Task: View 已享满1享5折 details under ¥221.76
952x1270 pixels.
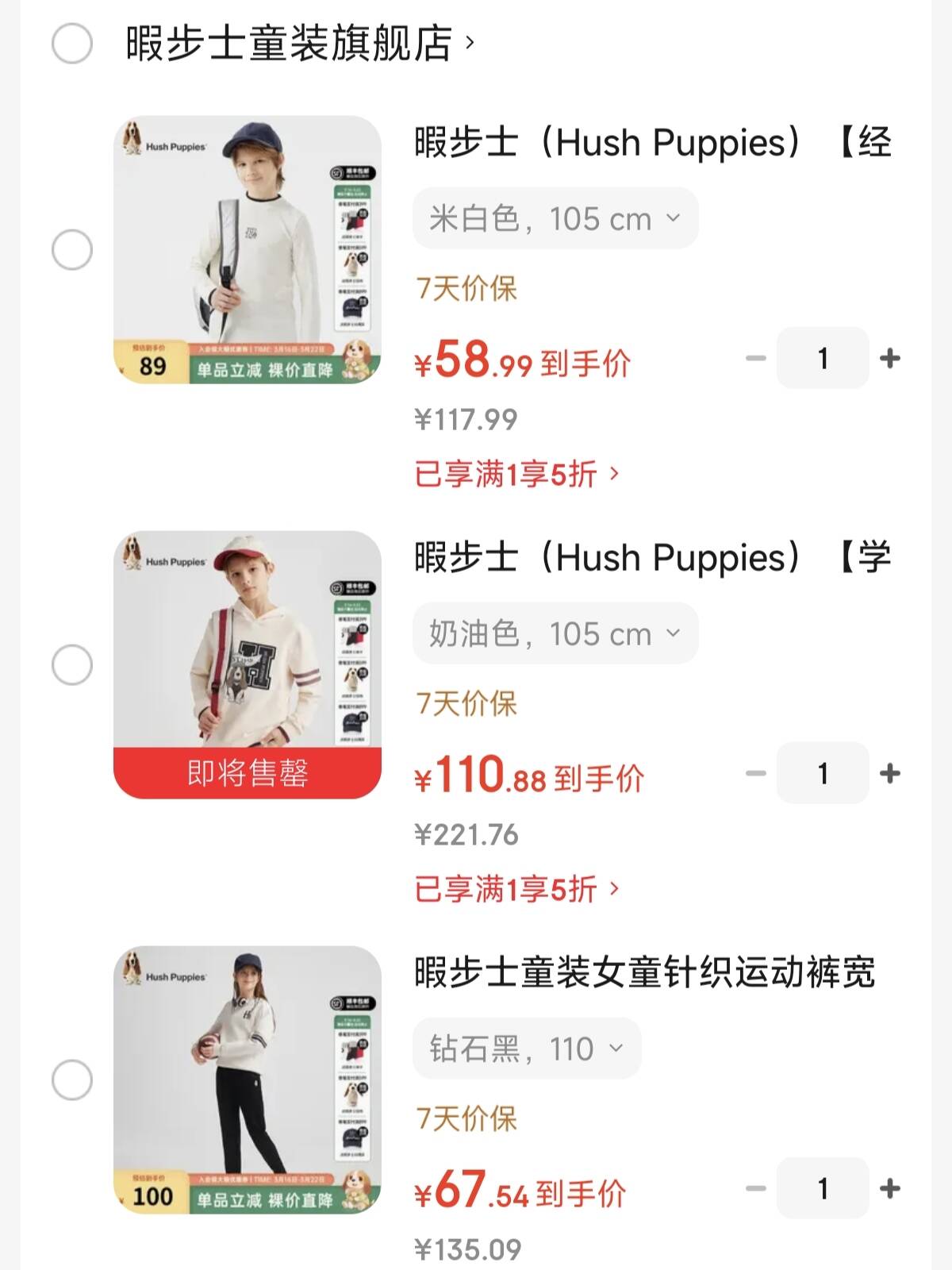Action: tap(516, 890)
